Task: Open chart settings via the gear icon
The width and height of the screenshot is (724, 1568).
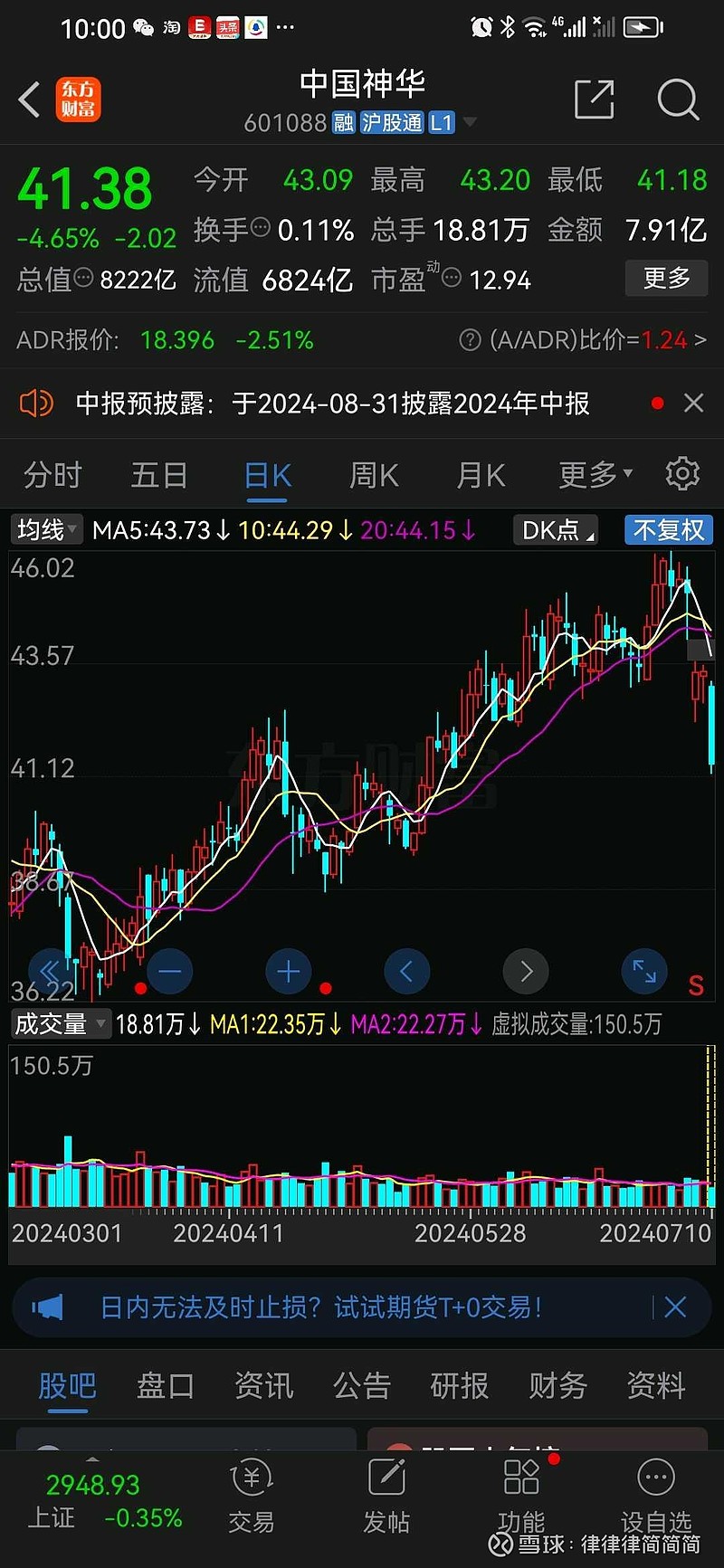Action: 682,473
